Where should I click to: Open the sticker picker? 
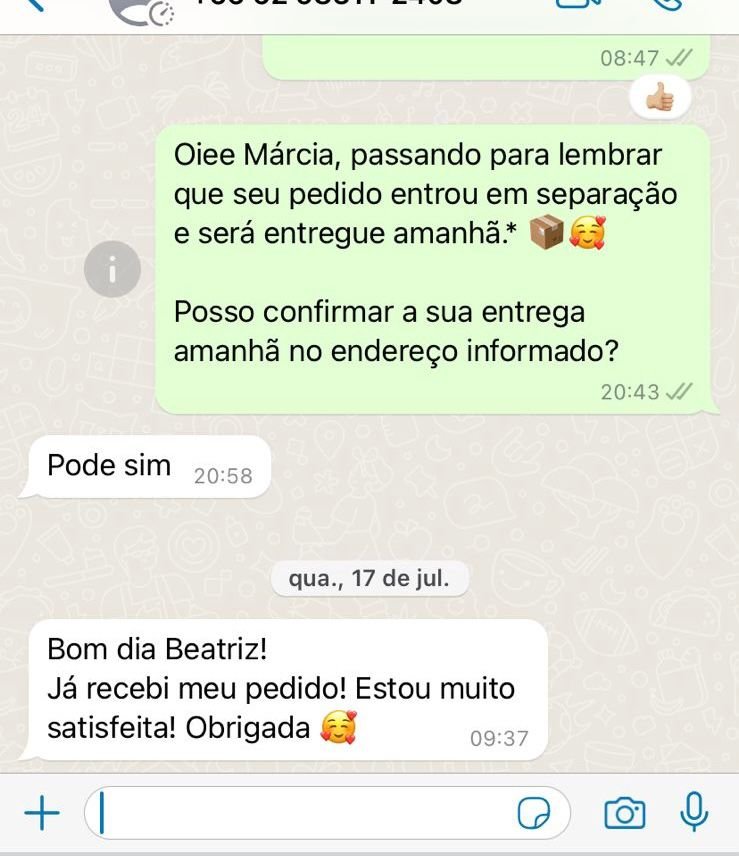point(534,814)
